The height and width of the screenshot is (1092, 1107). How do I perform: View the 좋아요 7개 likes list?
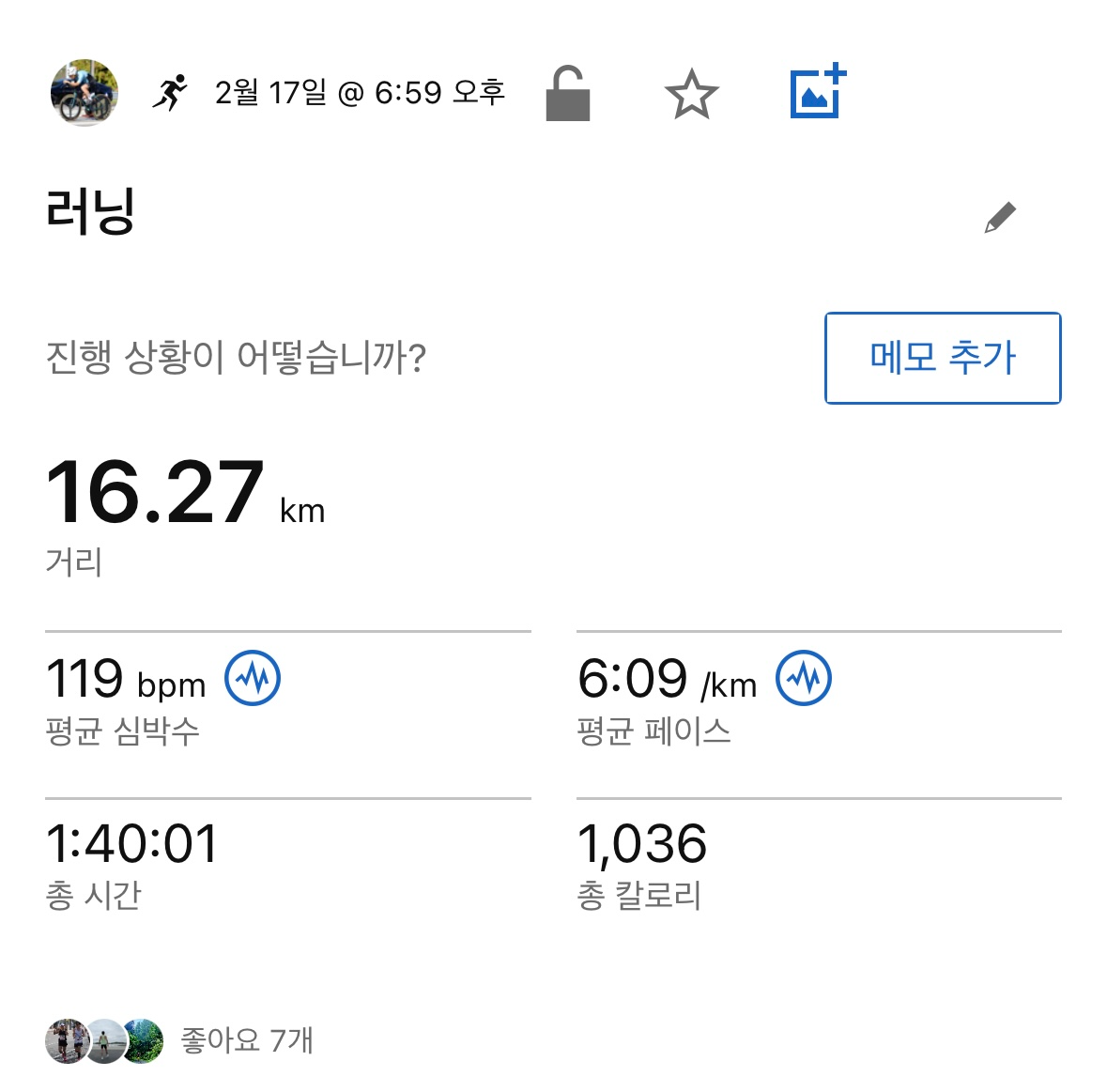(179, 1040)
